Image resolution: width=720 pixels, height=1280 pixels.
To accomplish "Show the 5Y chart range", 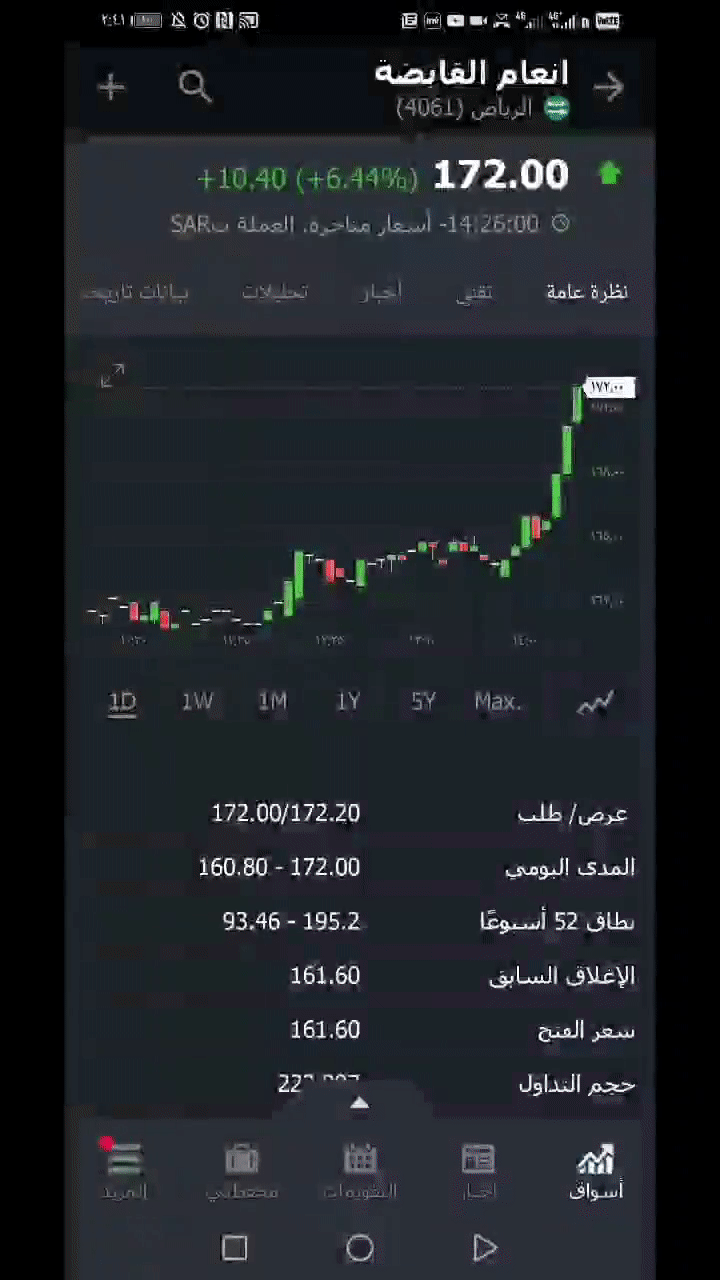I will [x=423, y=702].
